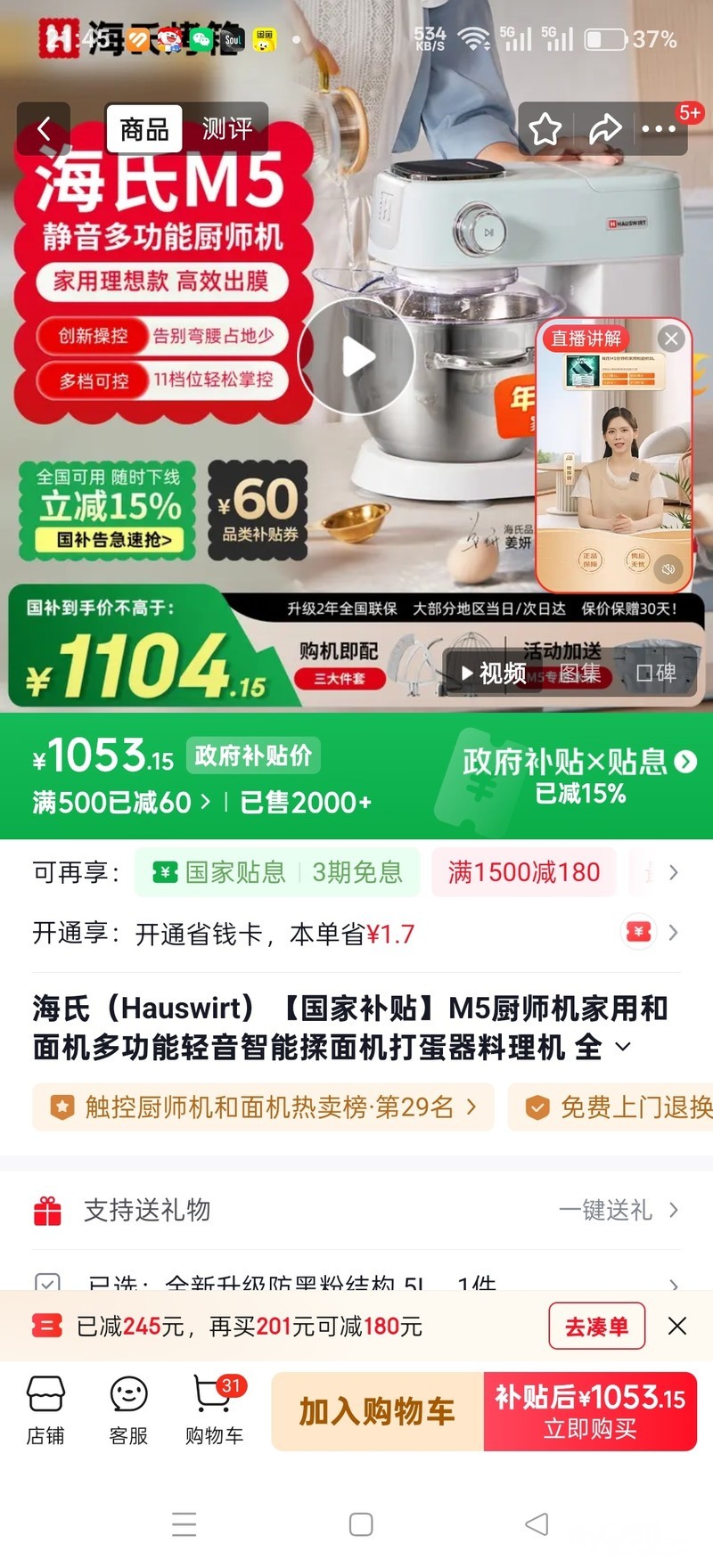
Task: Add this product to favorites with star
Action: point(545,129)
